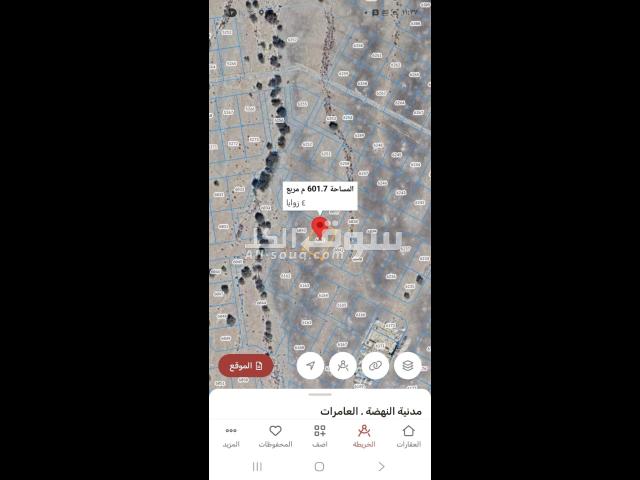
Task: Tap the red الموقع location button
Action: pos(246,365)
